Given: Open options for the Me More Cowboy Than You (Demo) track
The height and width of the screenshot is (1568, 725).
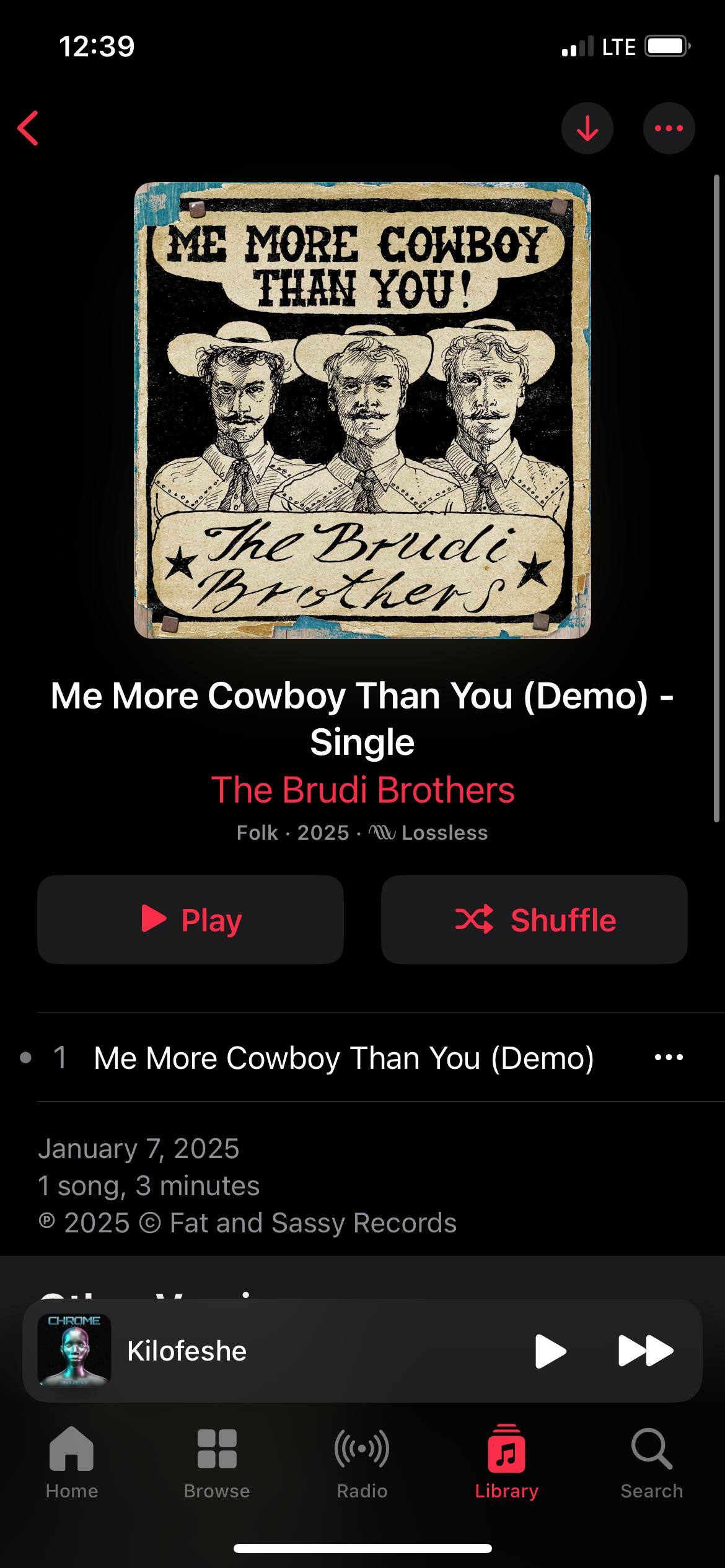Looking at the screenshot, I should (669, 1058).
